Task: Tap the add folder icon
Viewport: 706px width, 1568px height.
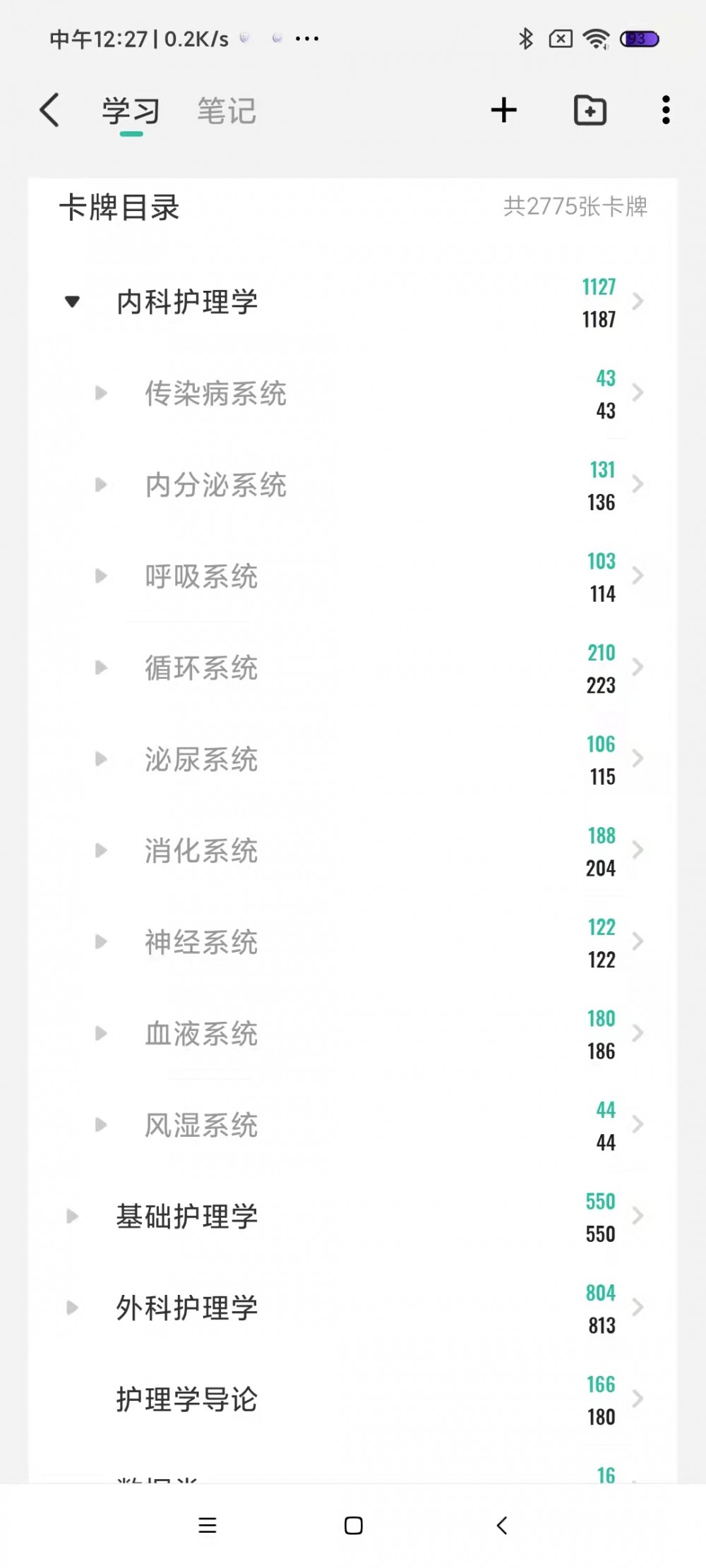Action: pyautogui.click(x=590, y=110)
